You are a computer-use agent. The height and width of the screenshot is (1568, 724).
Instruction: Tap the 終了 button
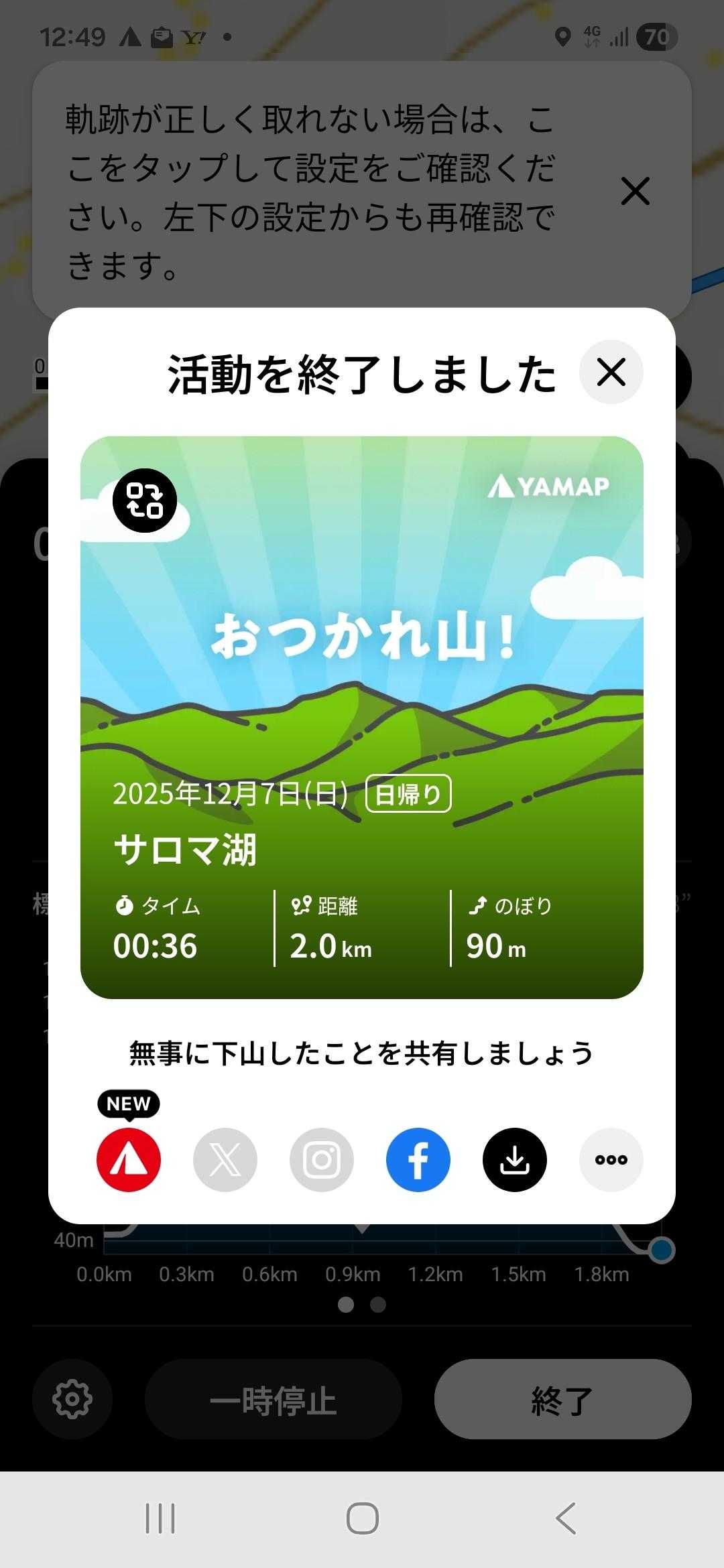[562, 1399]
